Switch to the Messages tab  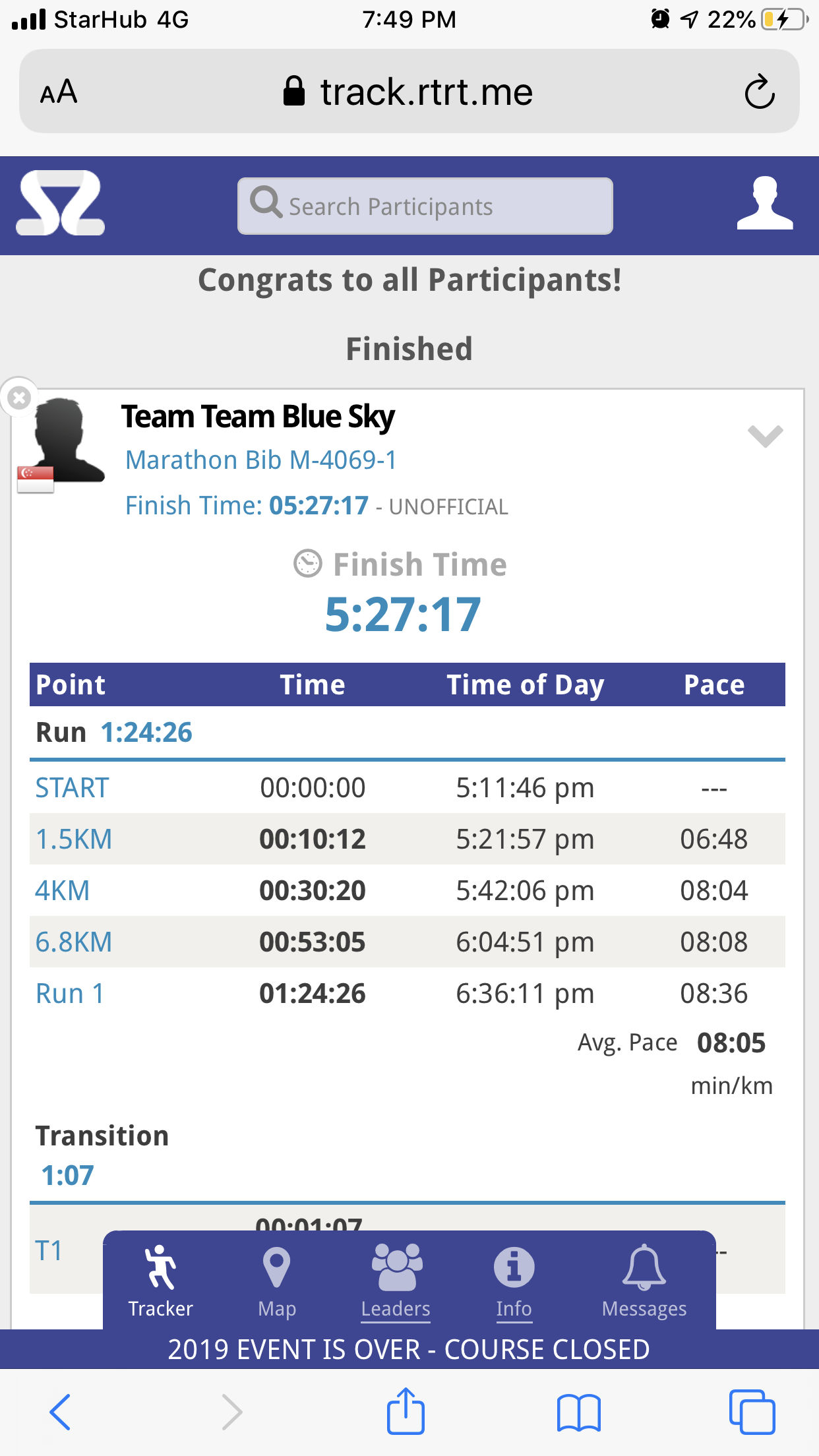pyautogui.click(x=644, y=1281)
